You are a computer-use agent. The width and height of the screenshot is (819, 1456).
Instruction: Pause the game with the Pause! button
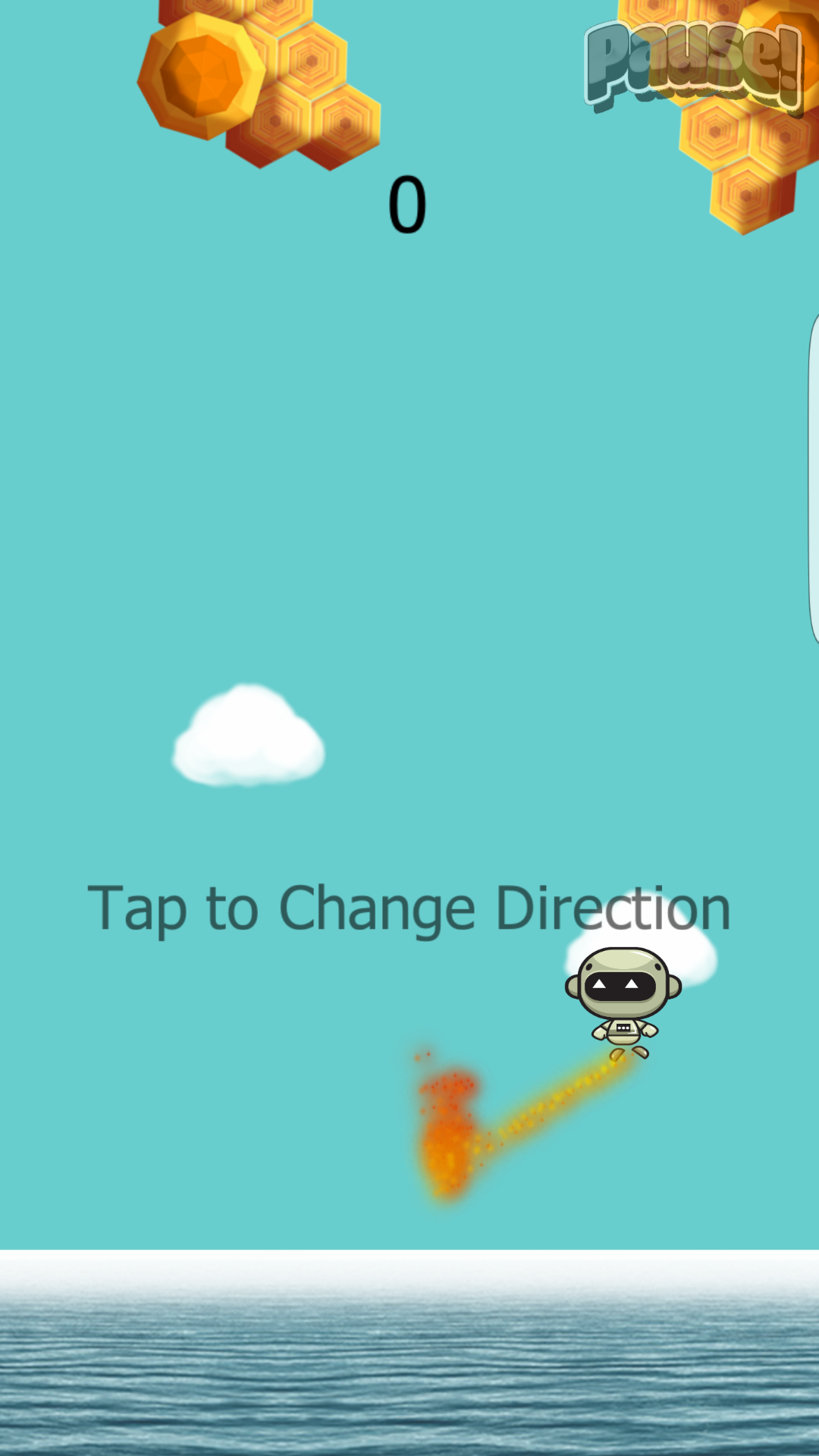click(x=694, y=64)
